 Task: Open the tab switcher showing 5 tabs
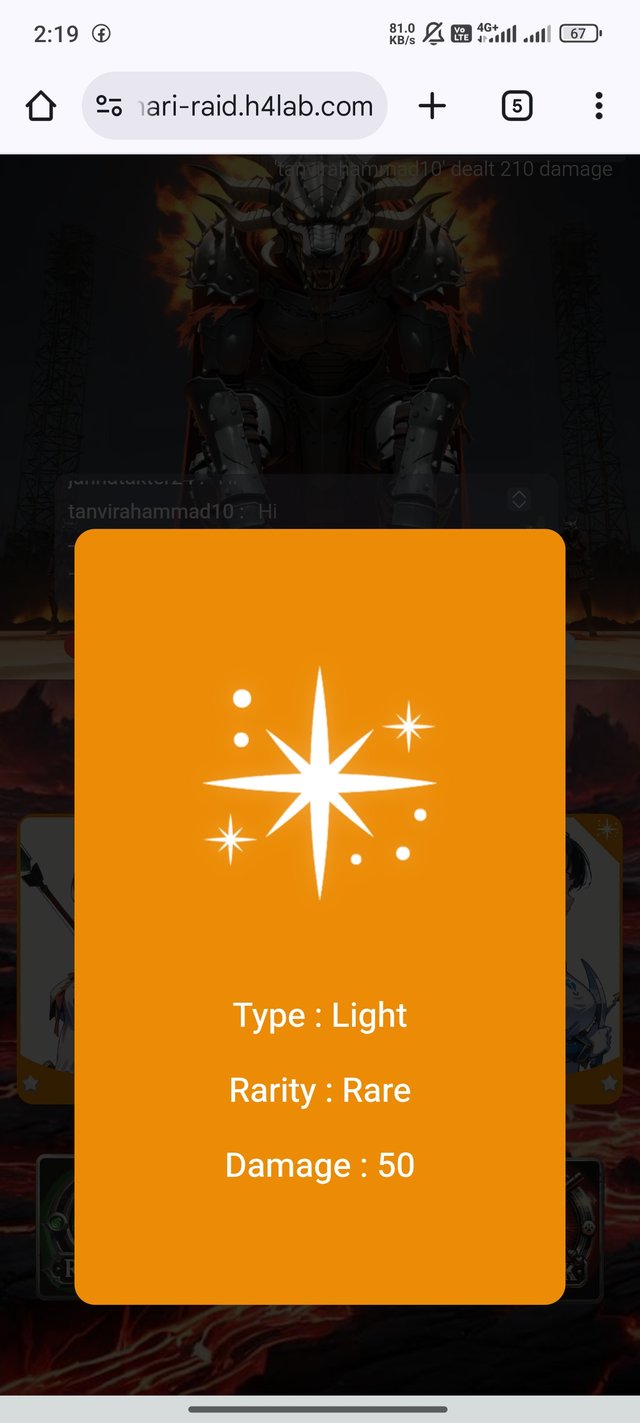pos(516,106)
